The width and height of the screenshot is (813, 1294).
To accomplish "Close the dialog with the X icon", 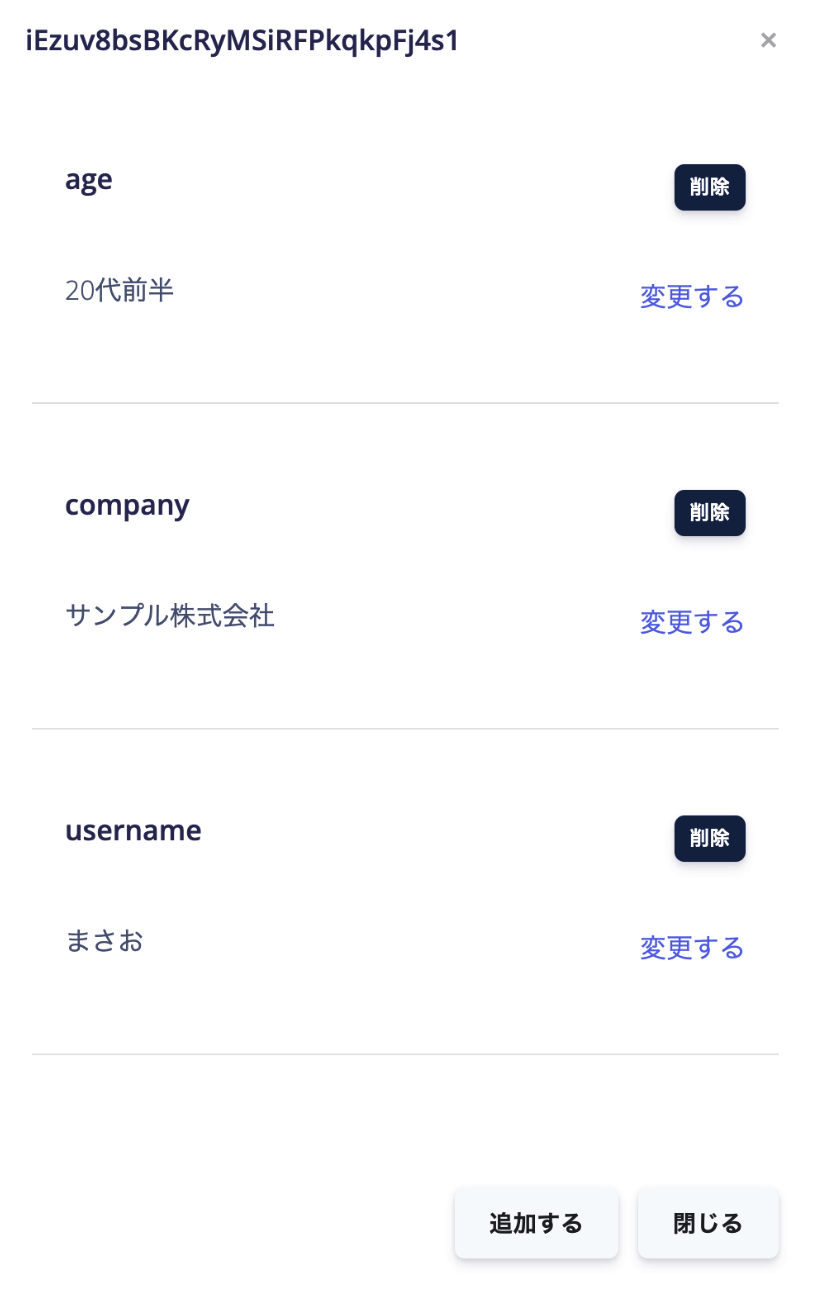I will [768, 40].
